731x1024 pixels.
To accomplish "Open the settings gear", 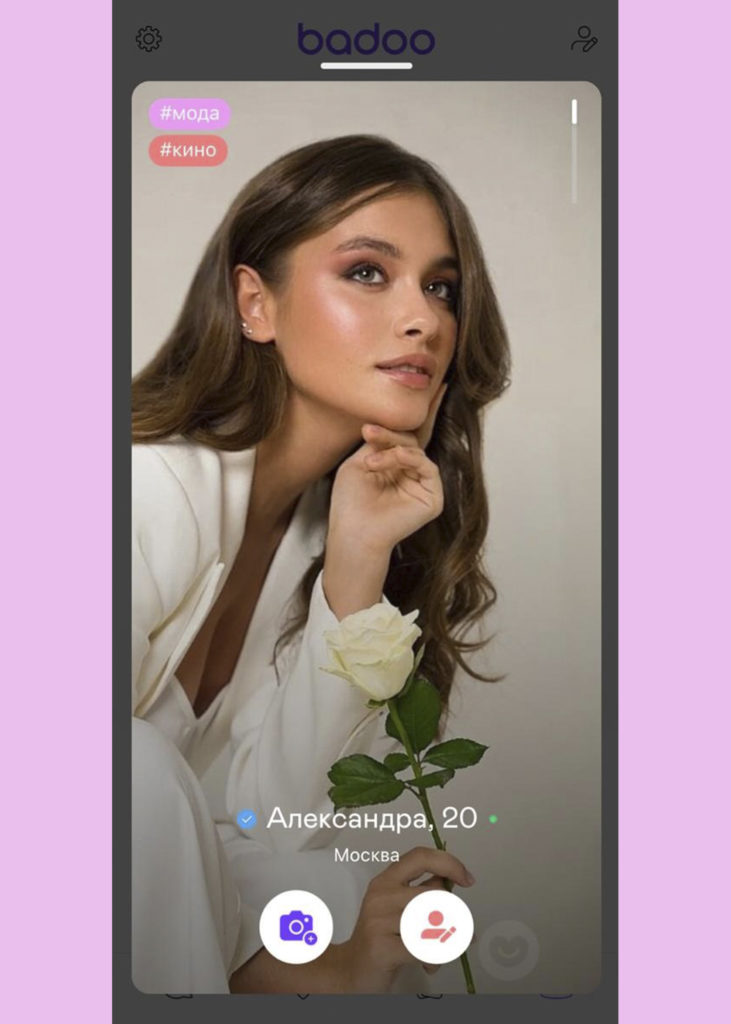I will coord(149,39).
